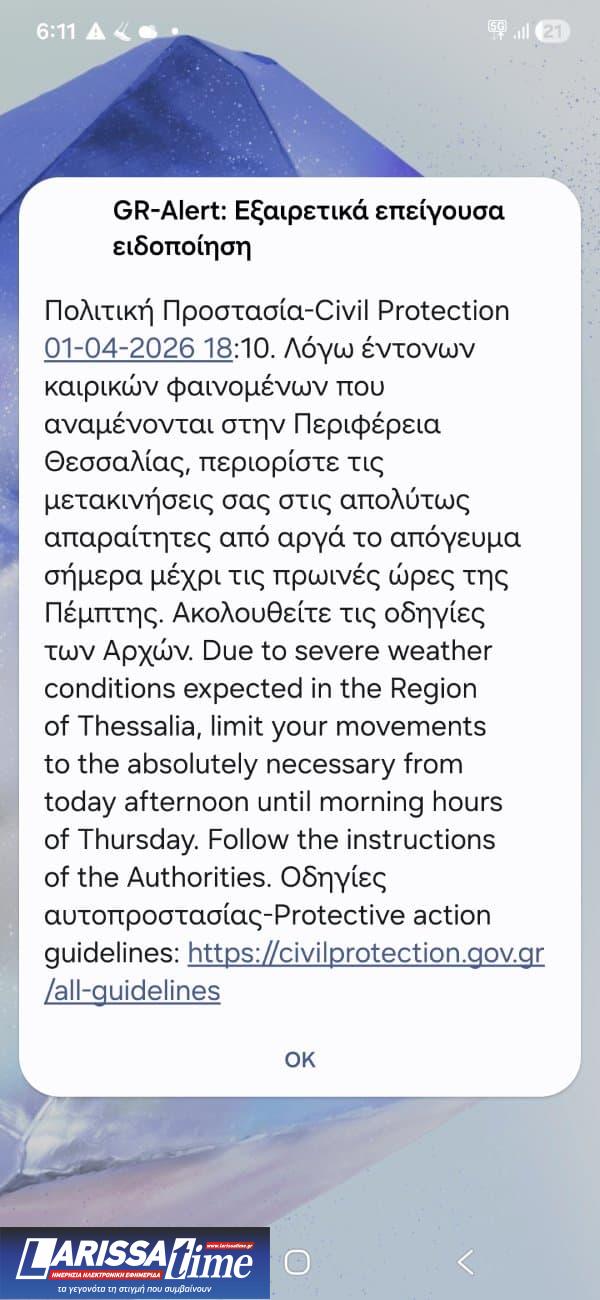Navigate back using system back button
The image size is (600, 1300).
pyautogui.click(x=465, y=1262)
